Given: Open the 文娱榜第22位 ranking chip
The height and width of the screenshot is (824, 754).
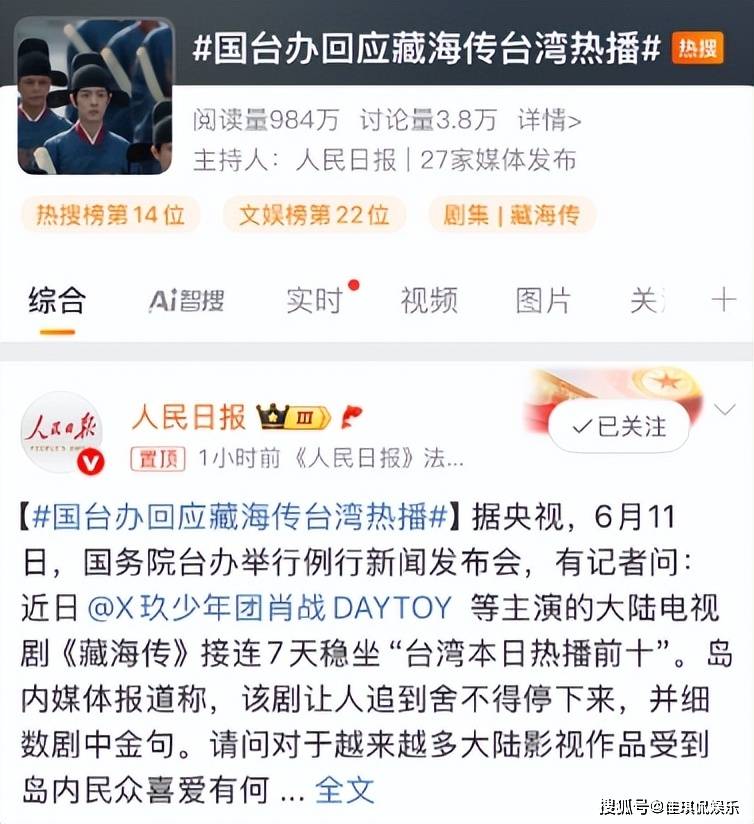Looking at the screenshot, I should pyautogui.click(x=314, y=214).
